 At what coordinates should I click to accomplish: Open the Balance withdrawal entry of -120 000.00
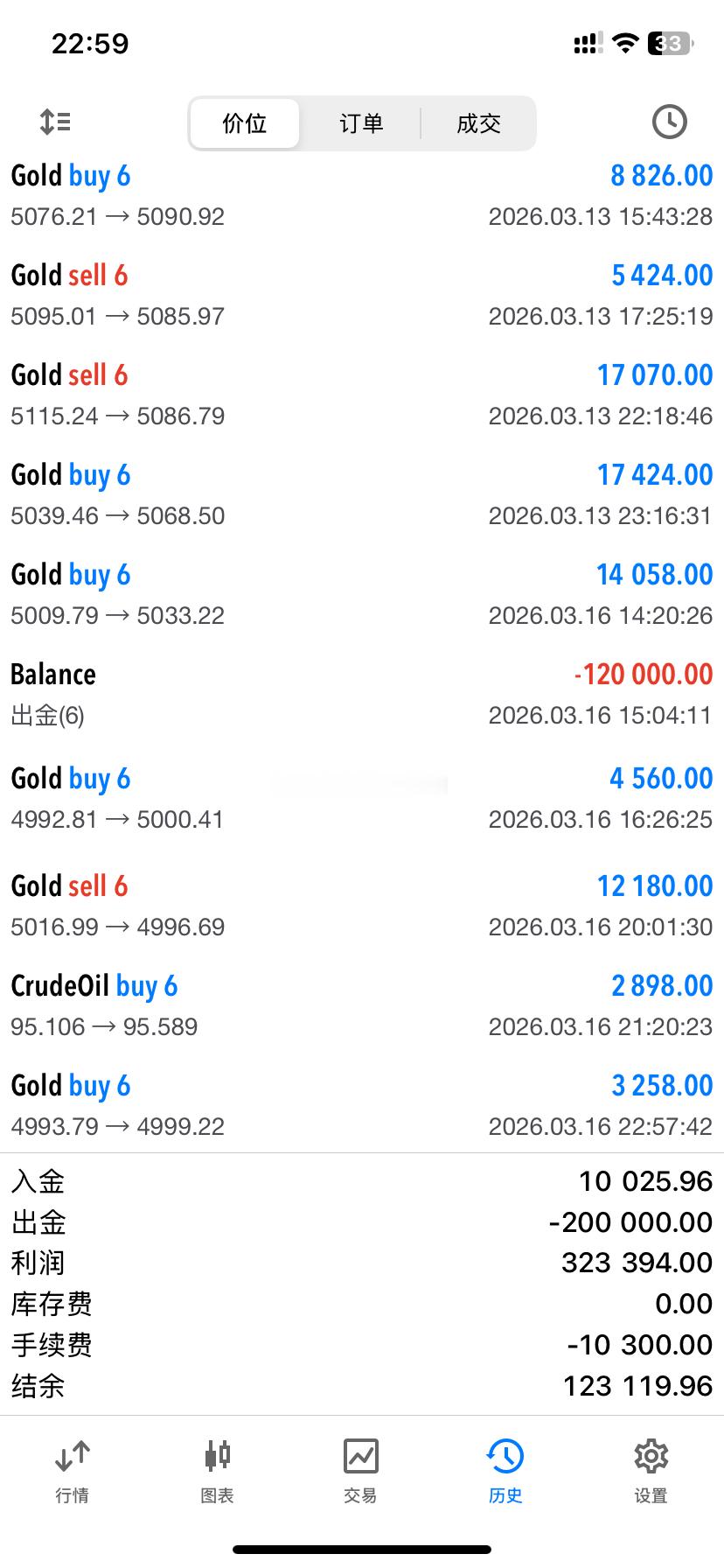(x=362, y=694)
